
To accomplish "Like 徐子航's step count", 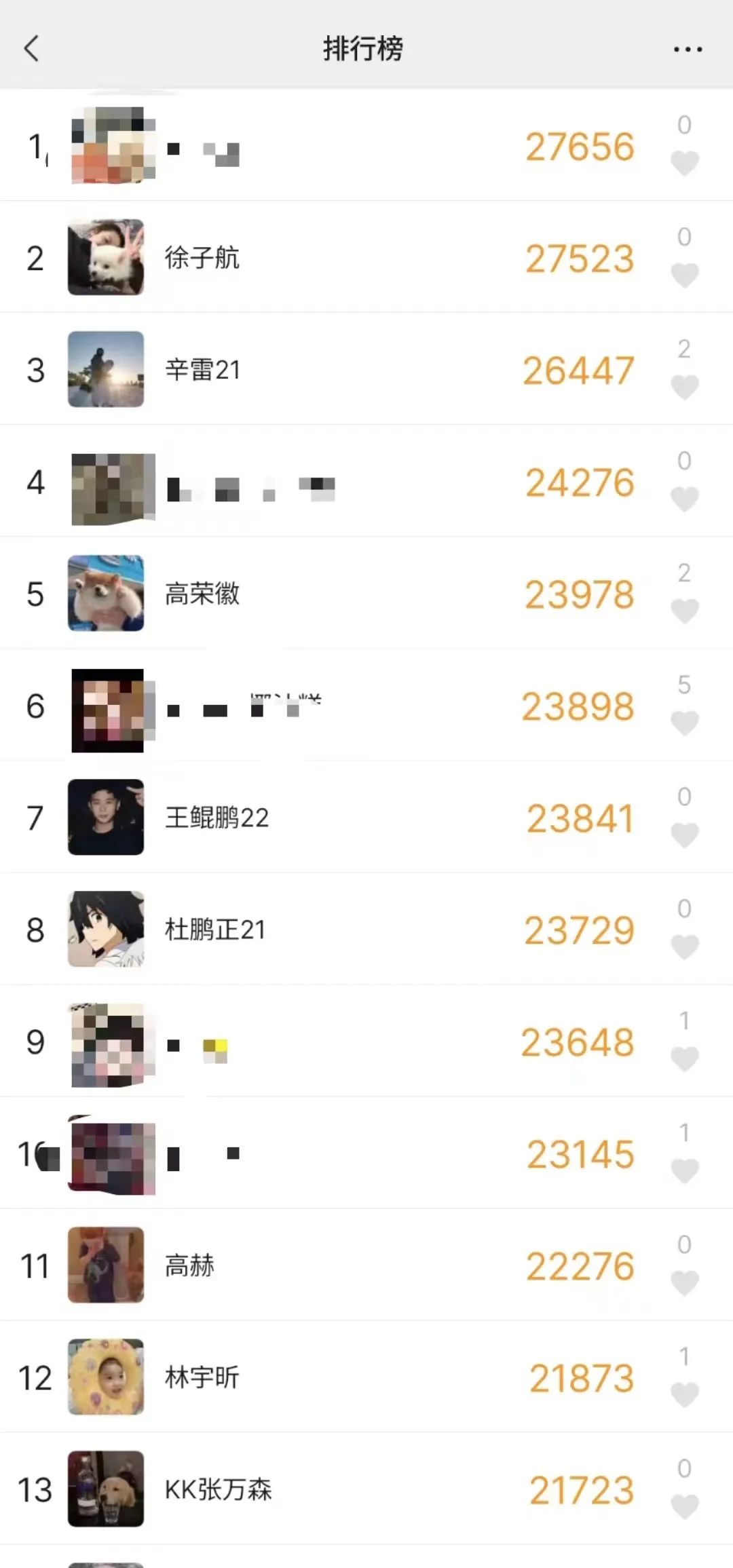I will pos(684,275).
